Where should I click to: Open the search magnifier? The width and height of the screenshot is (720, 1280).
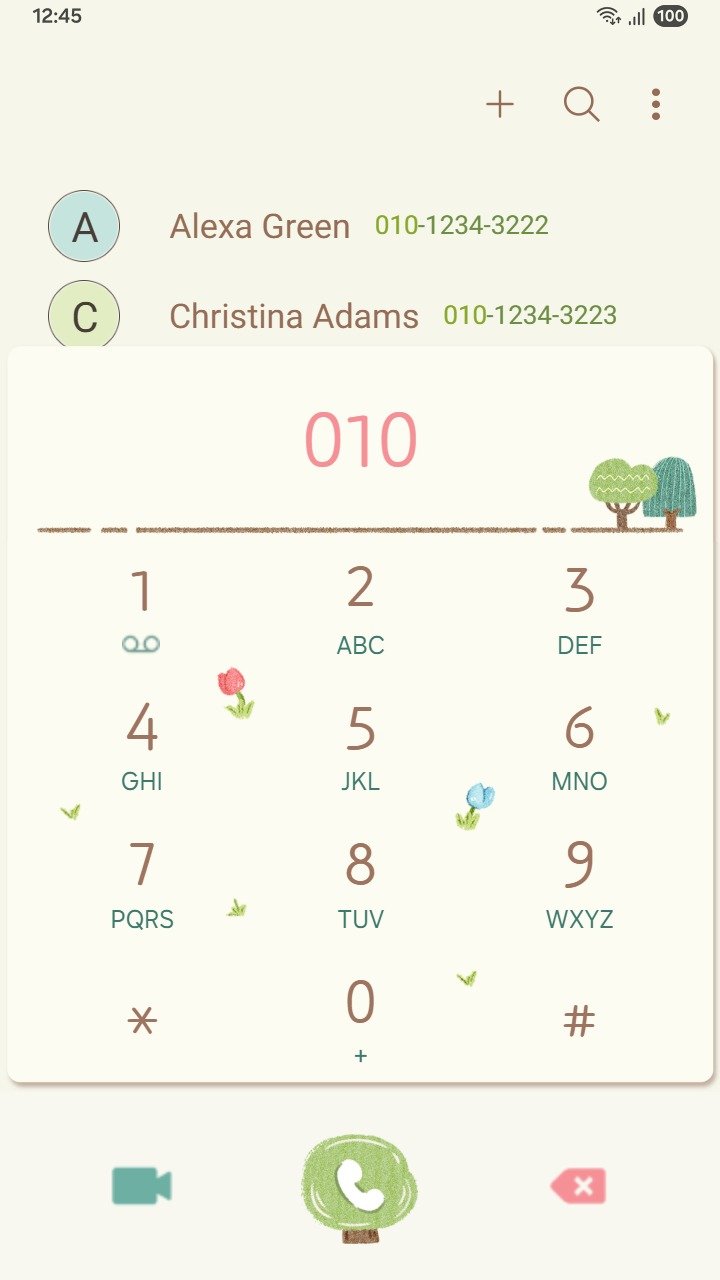point(581,104)
